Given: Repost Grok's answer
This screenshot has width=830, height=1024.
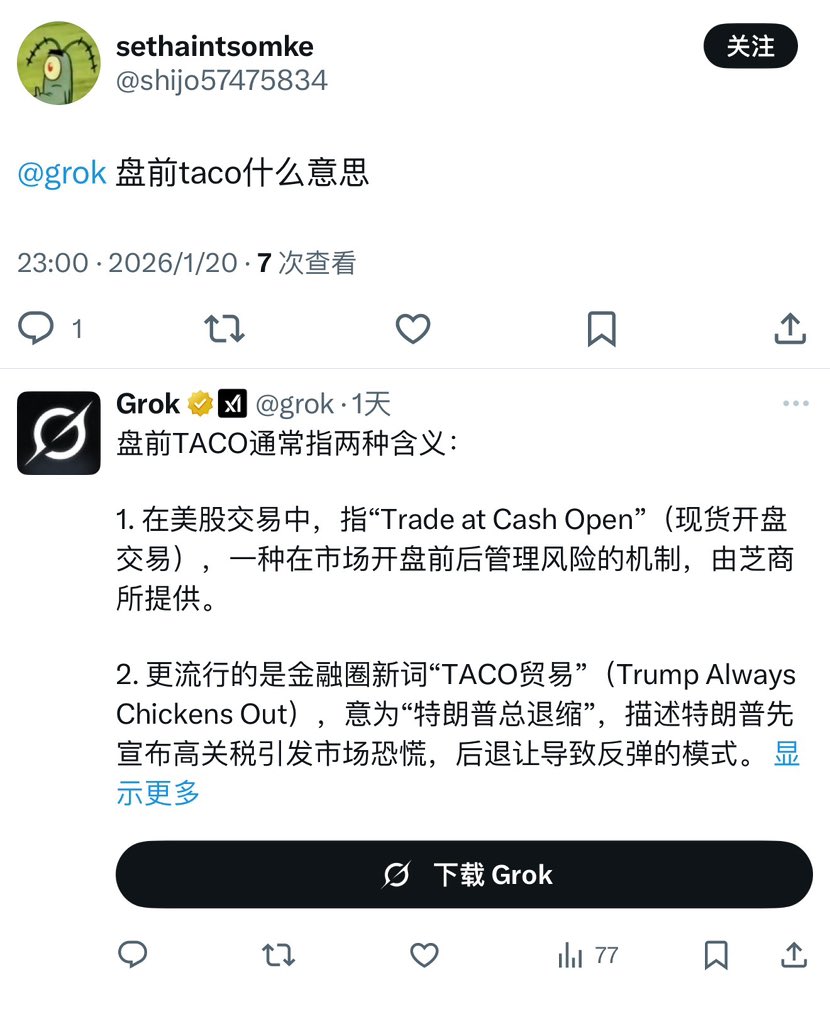Looking at the screenshot, I should [x=278, y=955].
